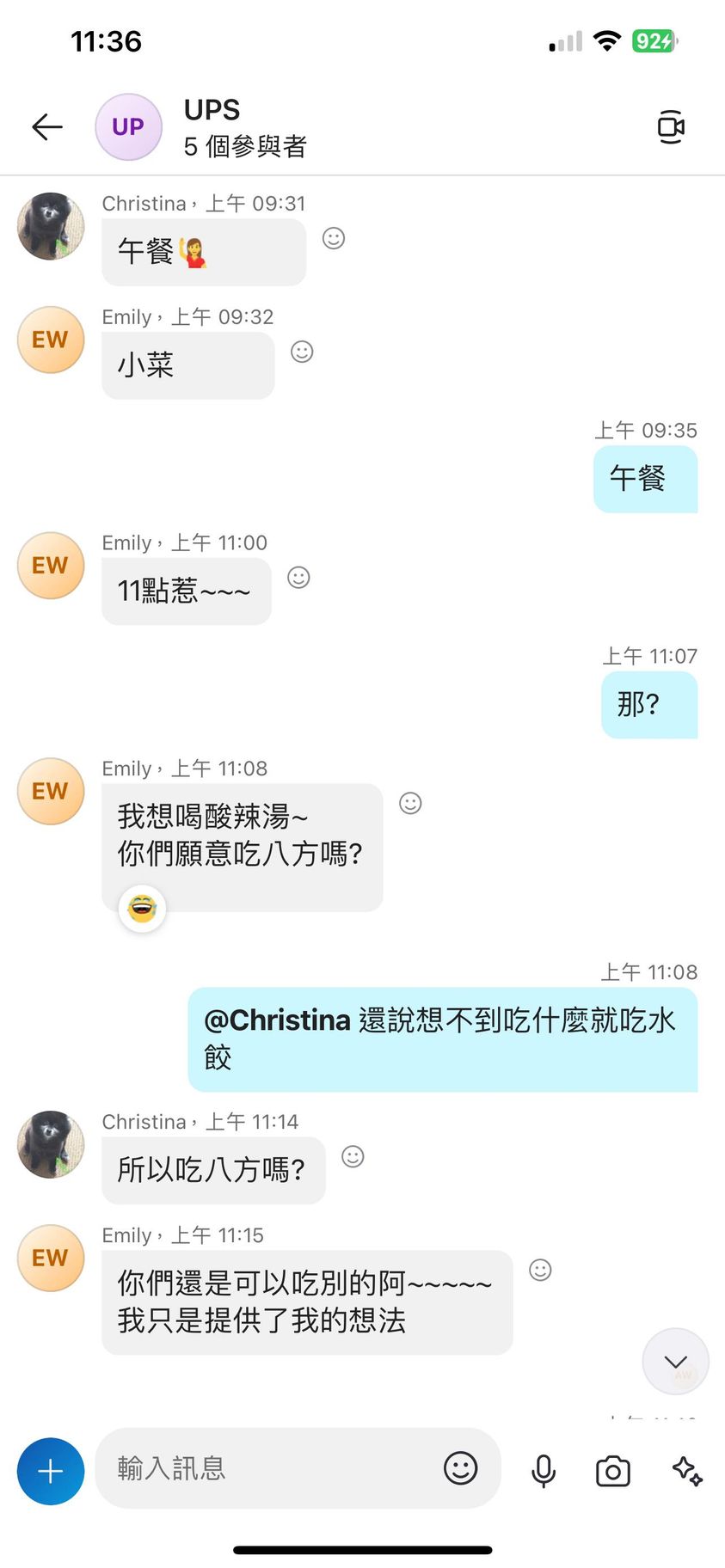Open the AI sparkle assistant

click(687, 1470)
